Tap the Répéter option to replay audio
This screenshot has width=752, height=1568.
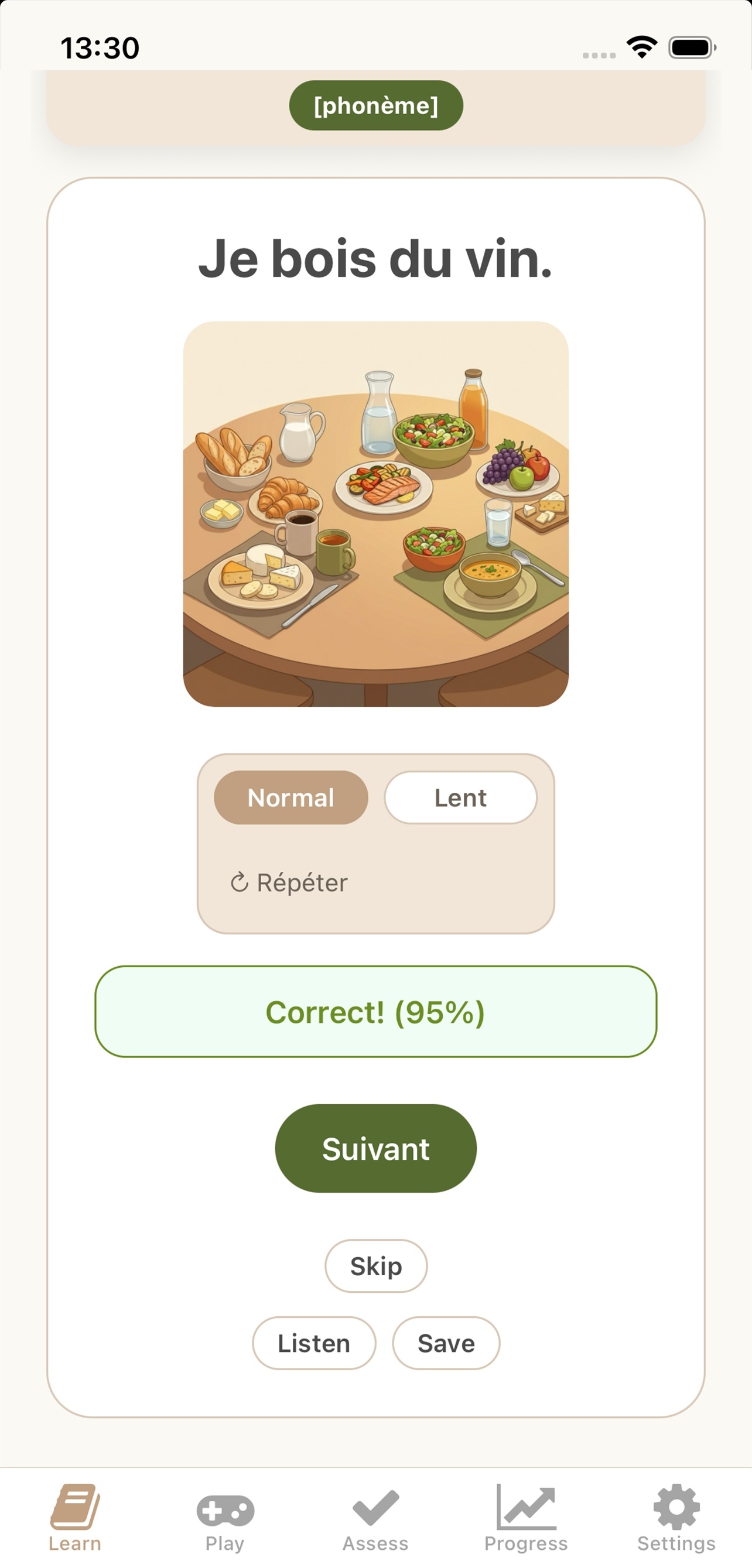[289, 882]
